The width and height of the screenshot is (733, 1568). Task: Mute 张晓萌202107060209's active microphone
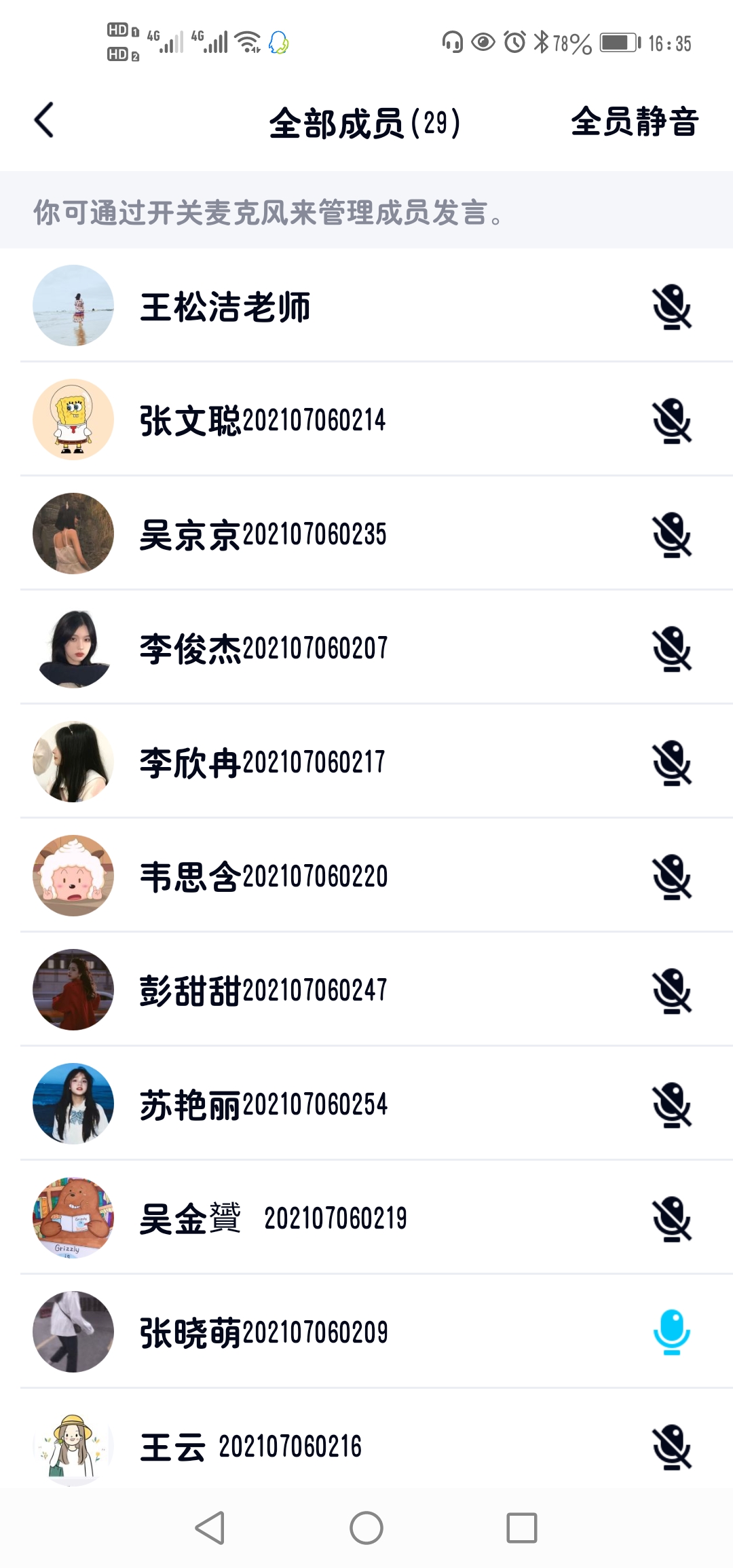pyautogui.click(x=672, y=1332)
